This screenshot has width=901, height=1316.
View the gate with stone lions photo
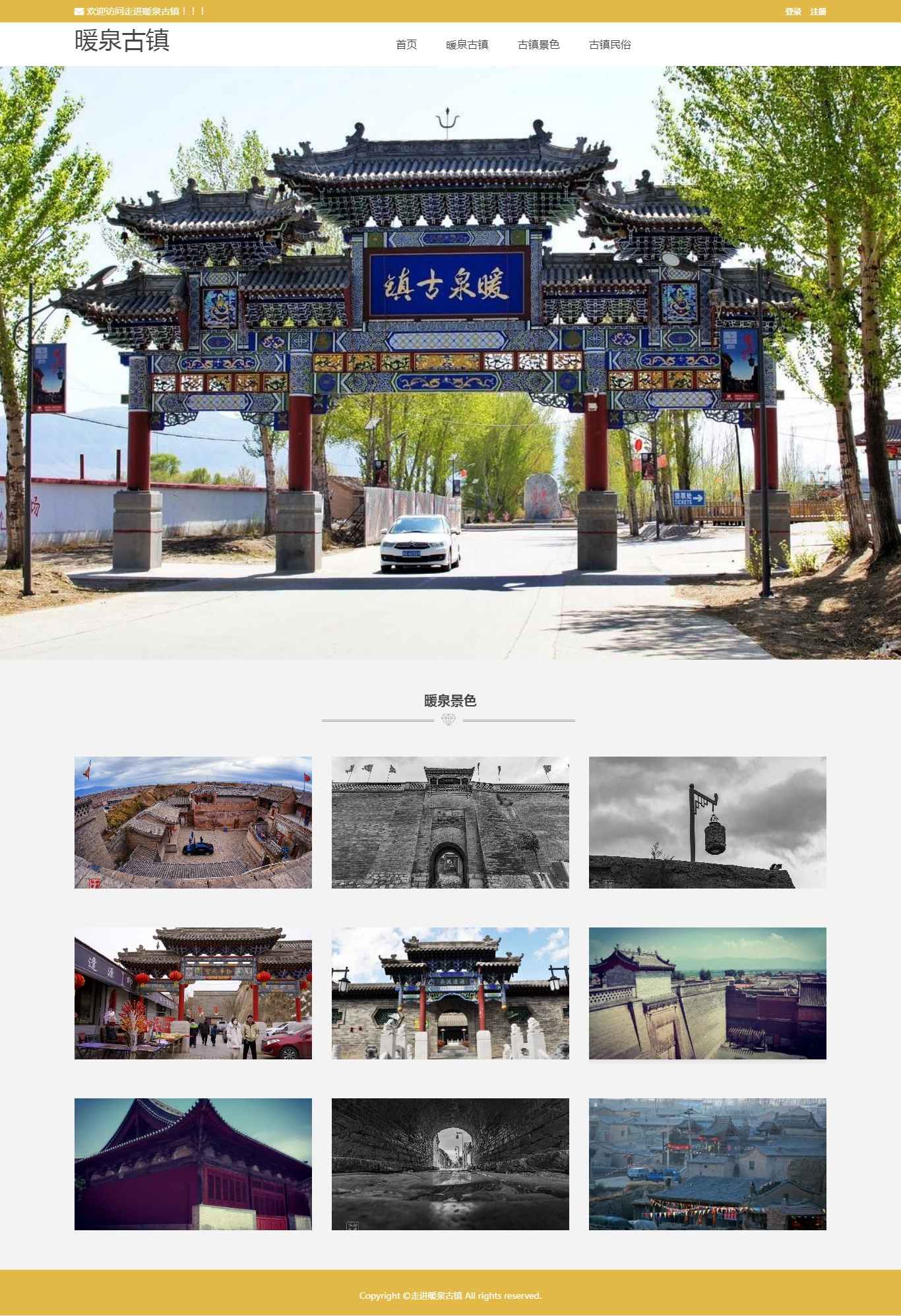click(450, 993)
